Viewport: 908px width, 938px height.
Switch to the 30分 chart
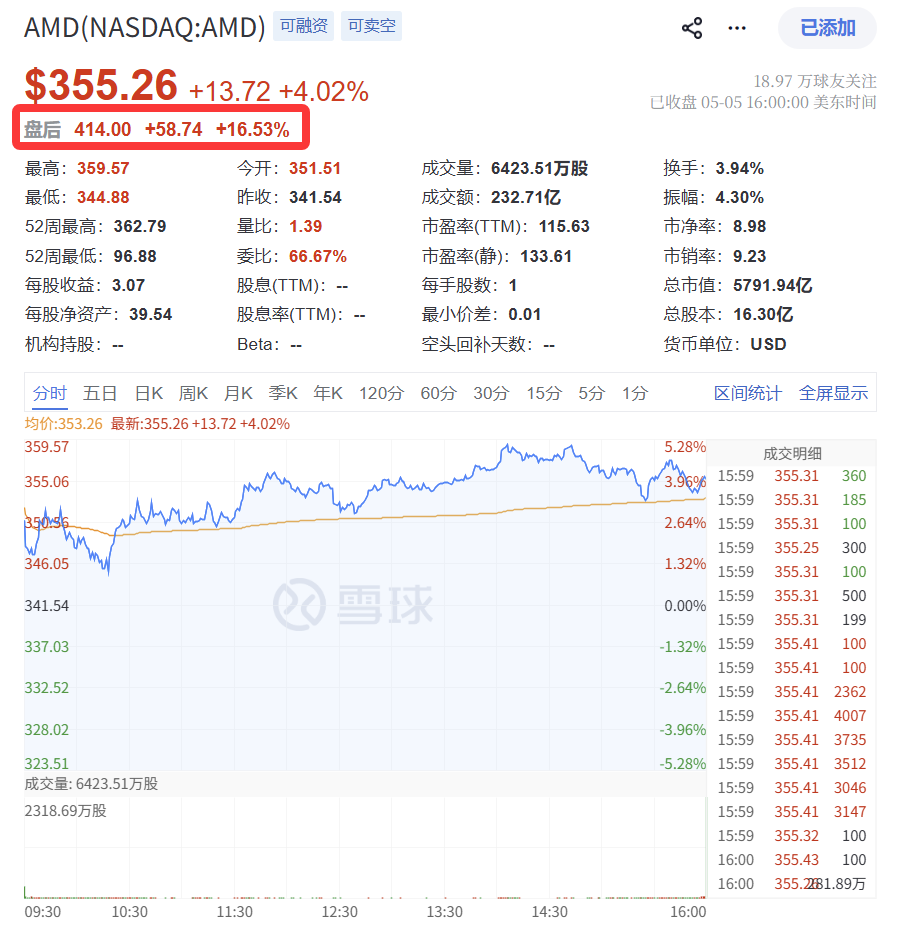491,393
